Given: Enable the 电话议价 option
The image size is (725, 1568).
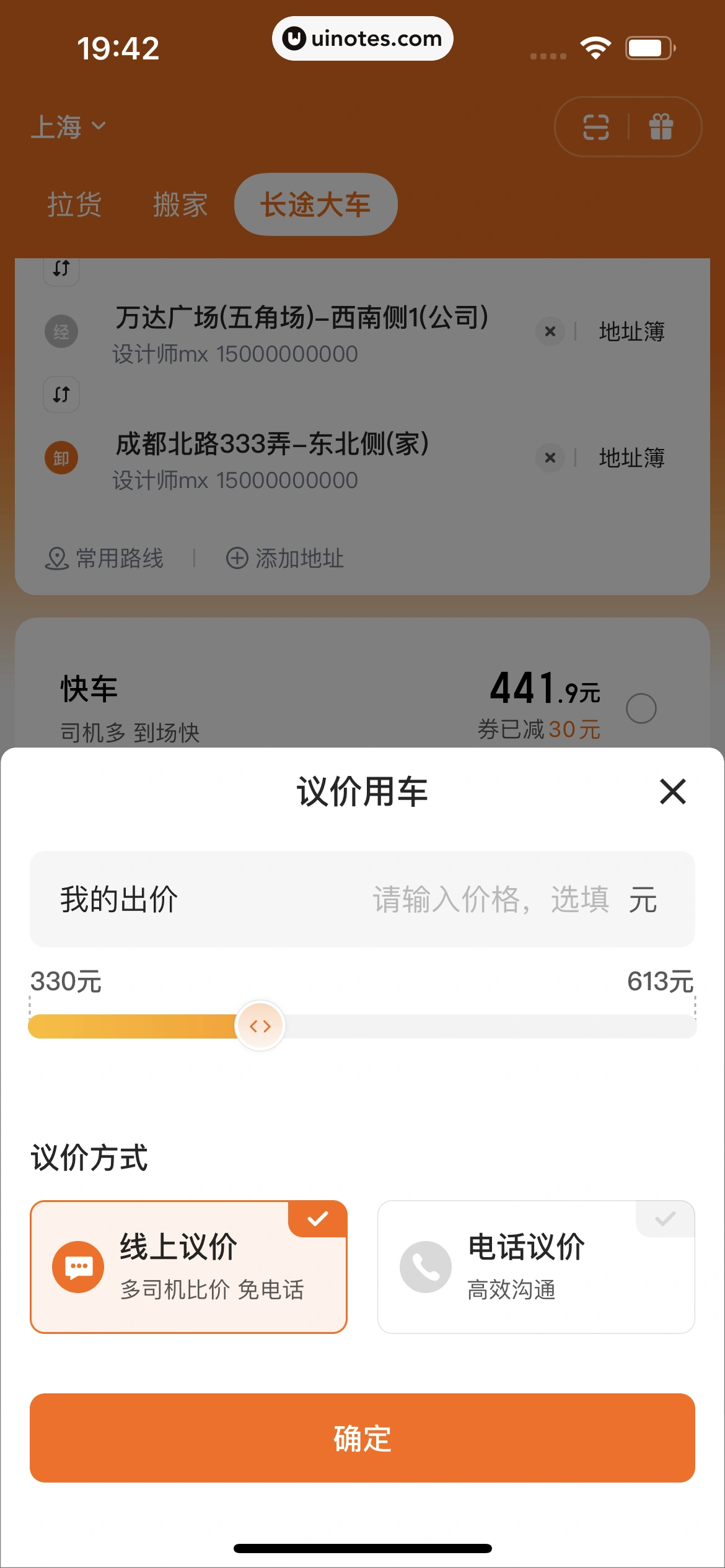Looking at the screenshot, I should click(x=535, y=1267).
